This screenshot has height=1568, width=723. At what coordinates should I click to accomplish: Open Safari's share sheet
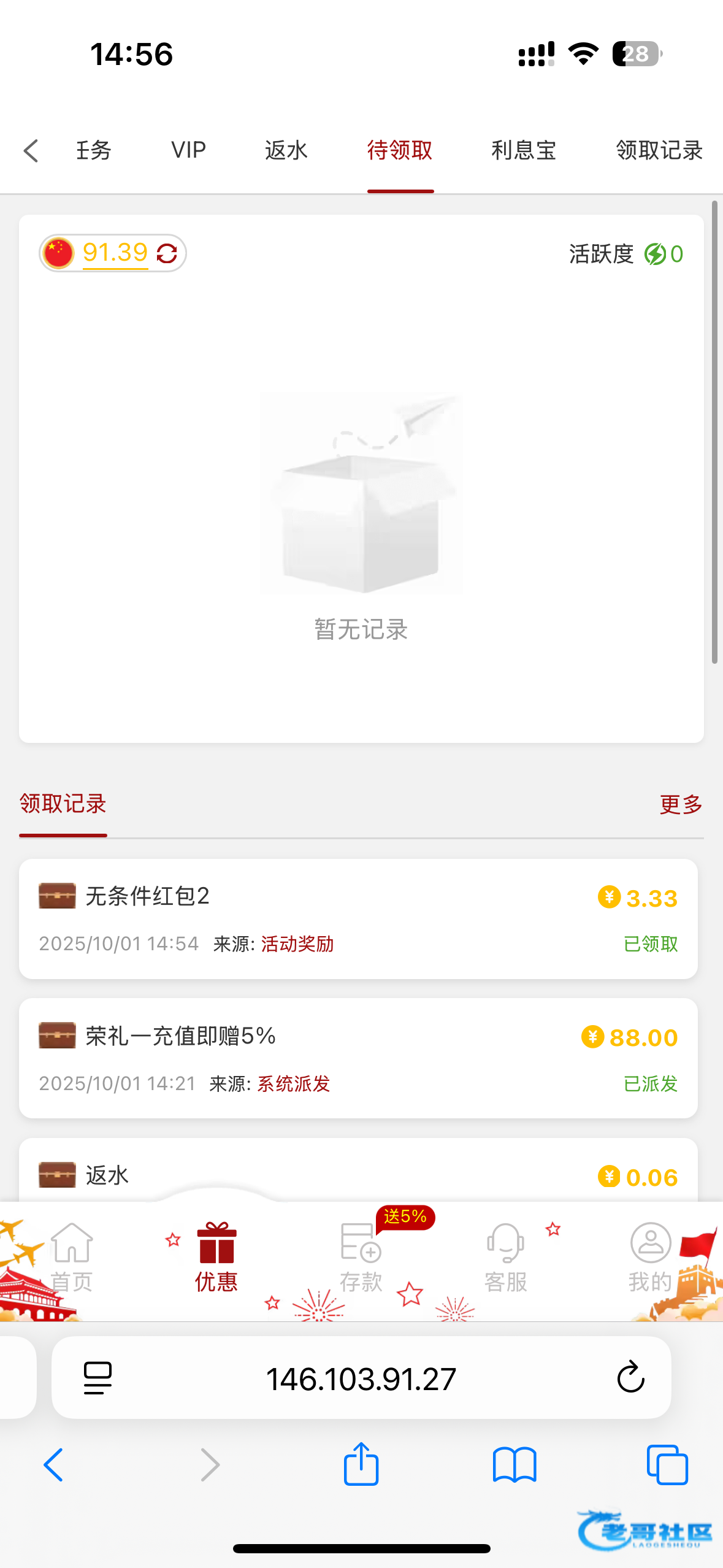click(361, 1464)
